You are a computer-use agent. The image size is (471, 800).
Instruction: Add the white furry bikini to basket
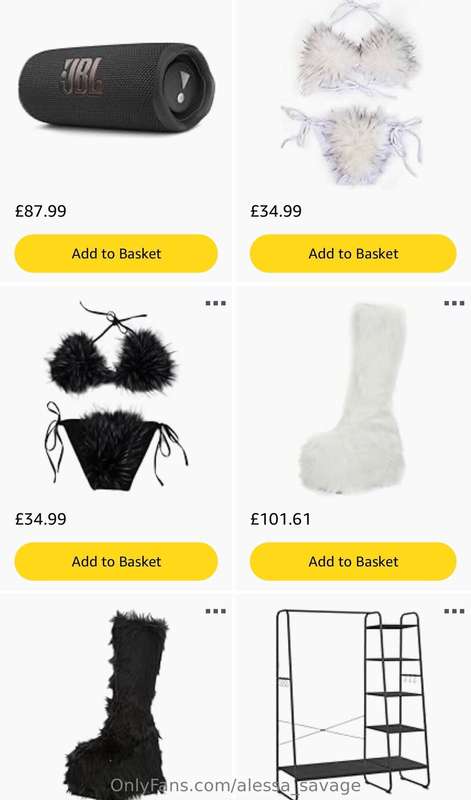coord(353,254)
